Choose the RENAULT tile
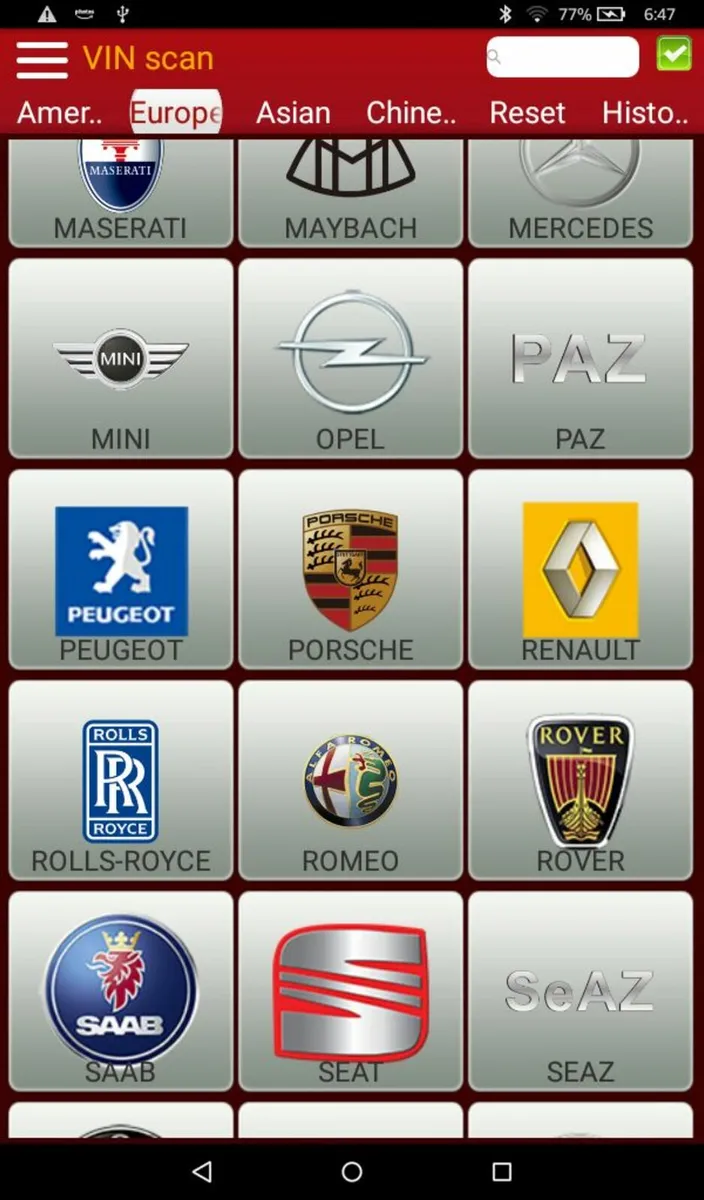 tap(580, 570)
